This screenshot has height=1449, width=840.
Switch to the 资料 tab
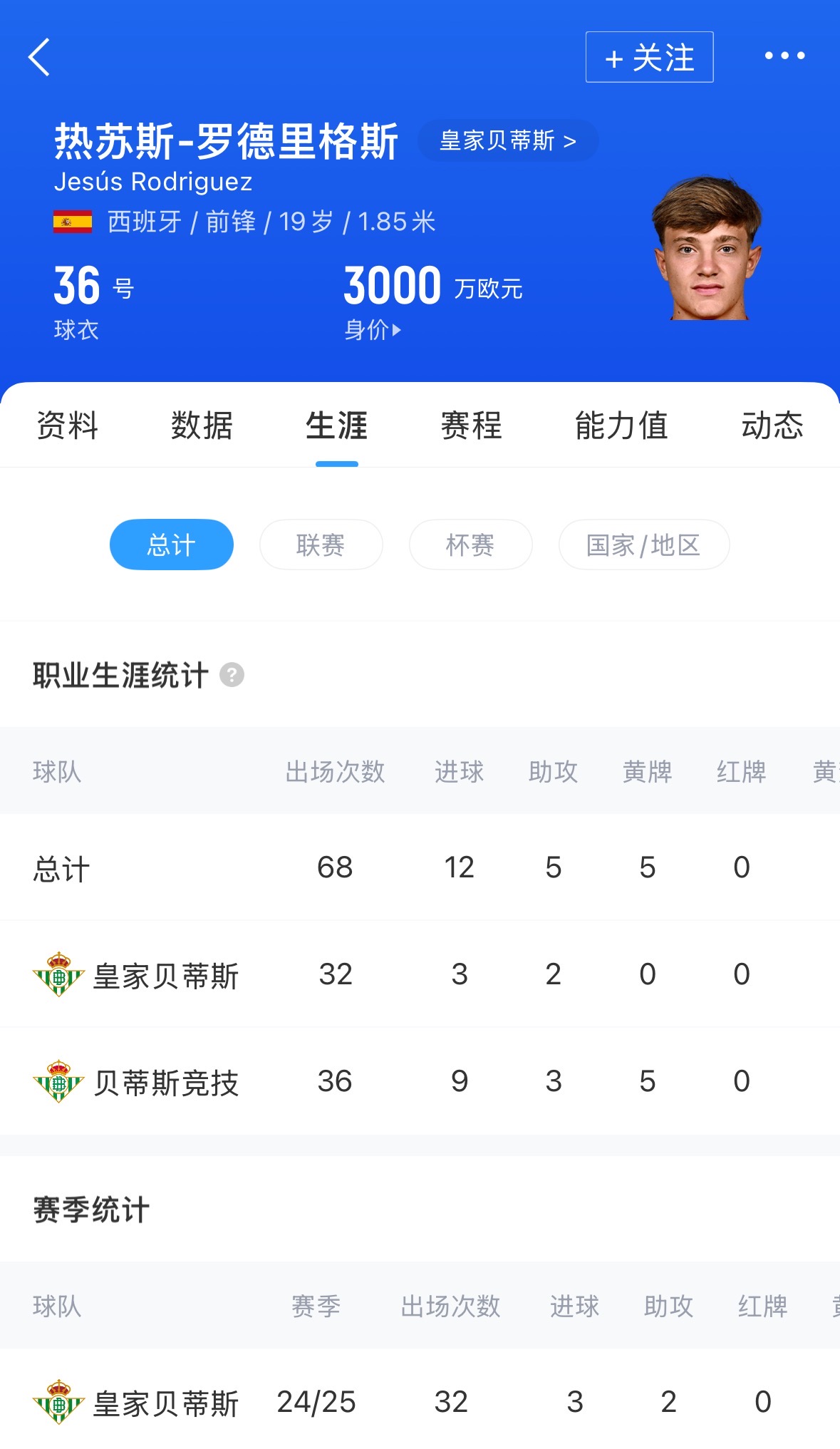[67, 426]
